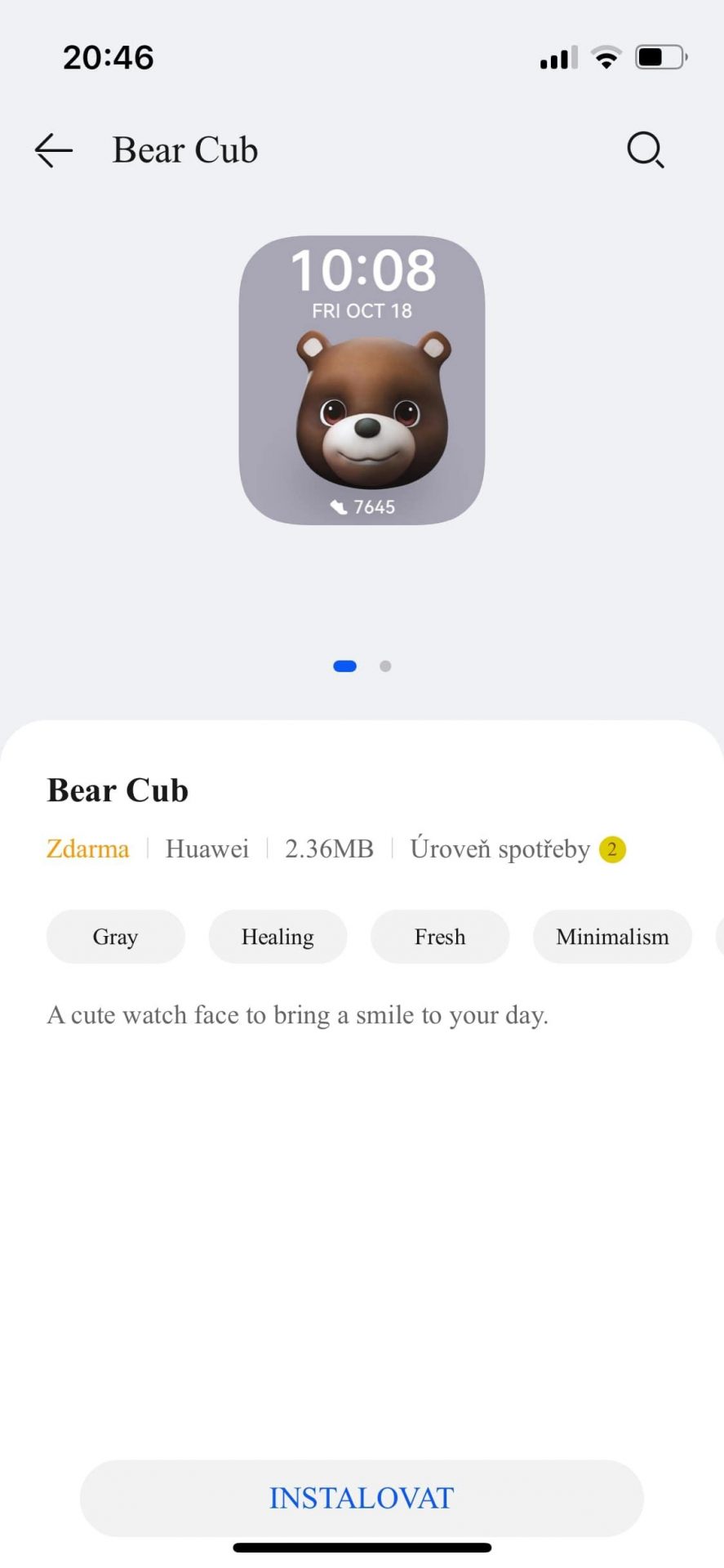Install the watch face with INSTALOVAT
Viewport: 724px width, 1568px height.
(x=362, y=1498)
